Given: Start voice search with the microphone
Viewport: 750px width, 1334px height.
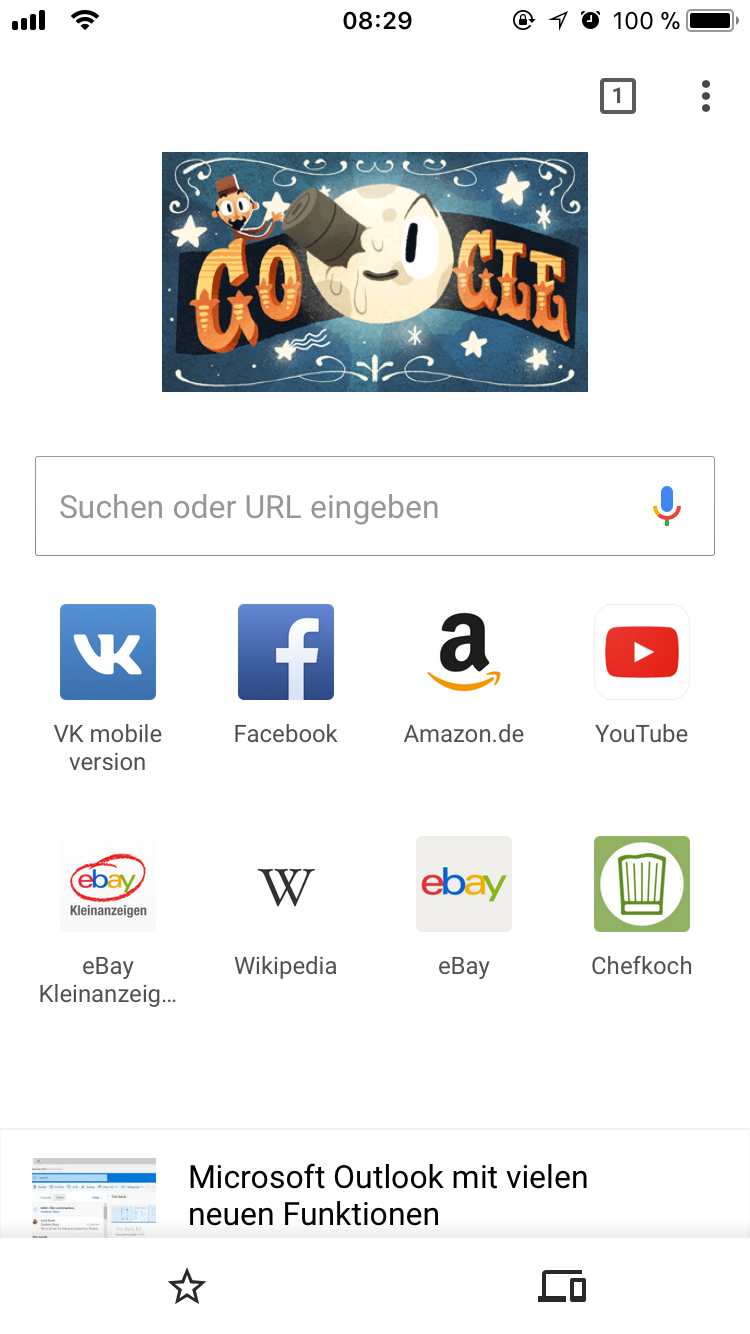Looking at the screenshot, I should click(x=666, y=507).
